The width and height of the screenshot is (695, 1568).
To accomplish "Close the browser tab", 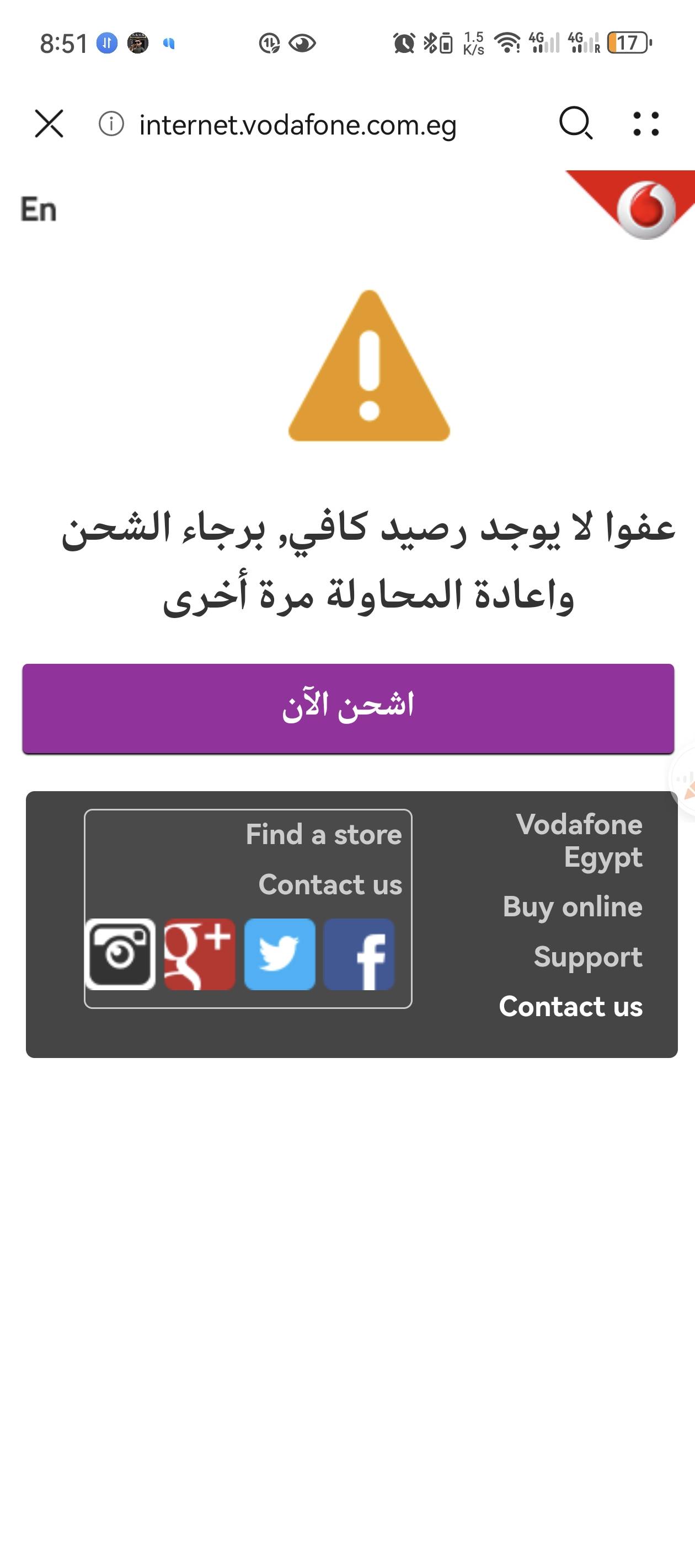I will 49,124.
